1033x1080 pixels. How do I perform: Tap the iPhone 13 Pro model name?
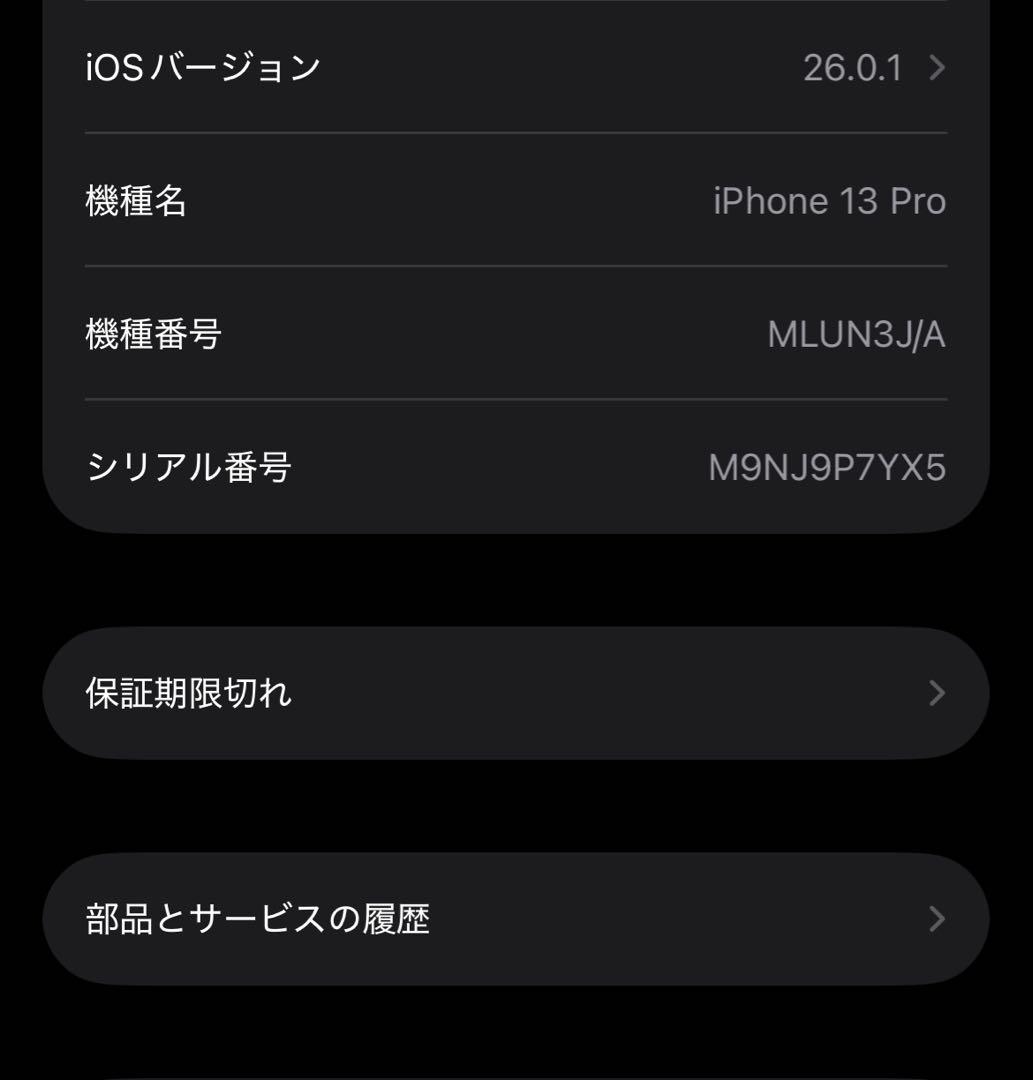830,200
